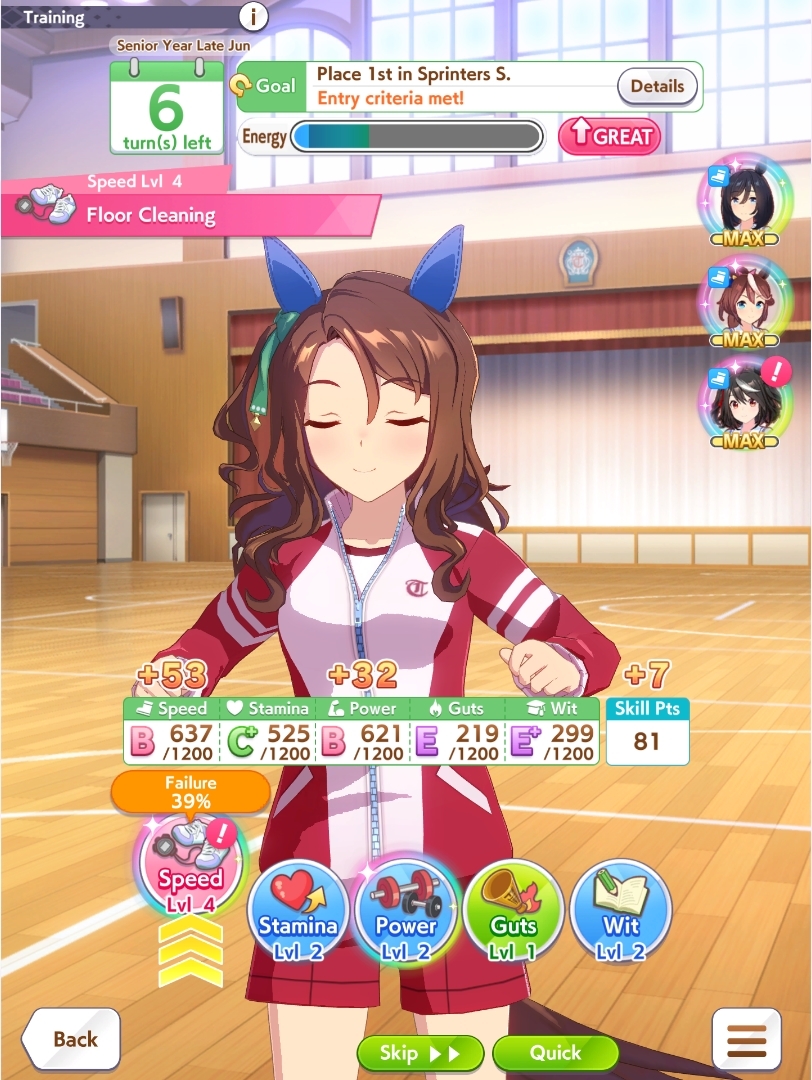Open the hamburger menu

pos(746,1039)
